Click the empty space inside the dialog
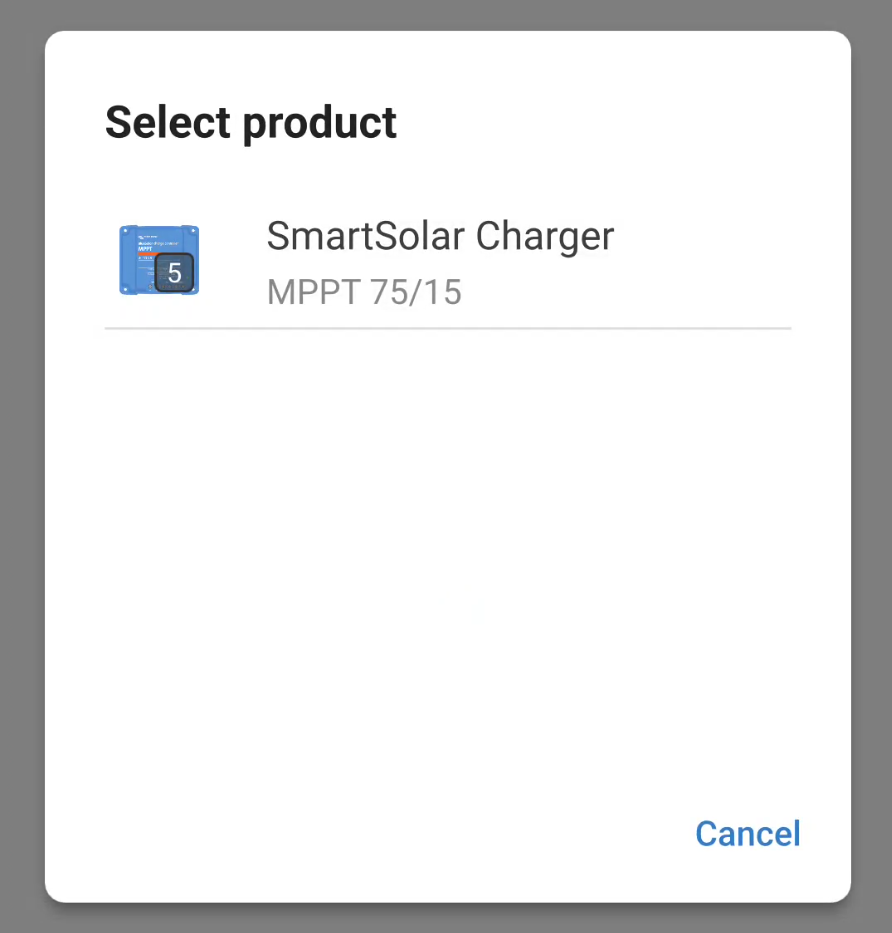This screenshot has height=933, width=892. 447,550
